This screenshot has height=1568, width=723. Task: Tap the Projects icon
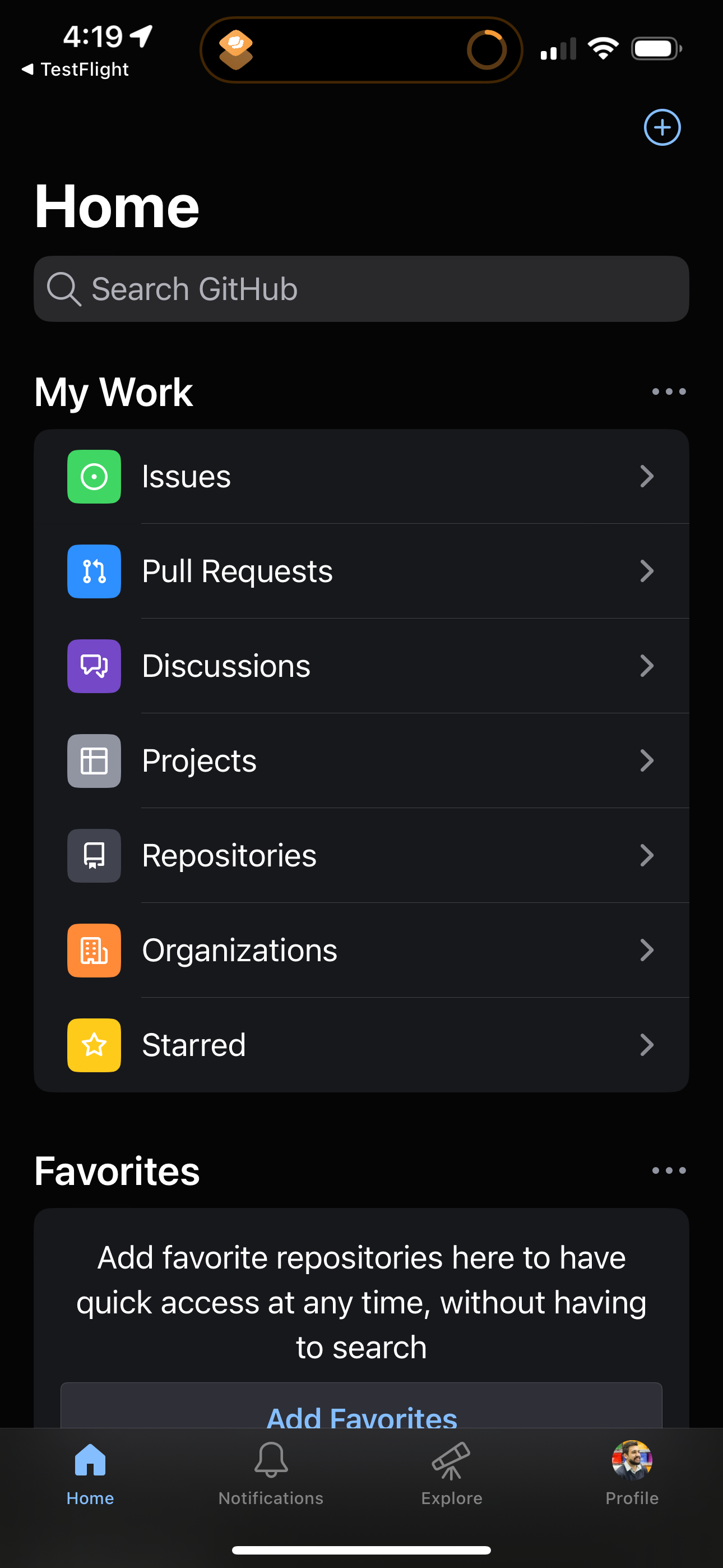coord(94,761)
